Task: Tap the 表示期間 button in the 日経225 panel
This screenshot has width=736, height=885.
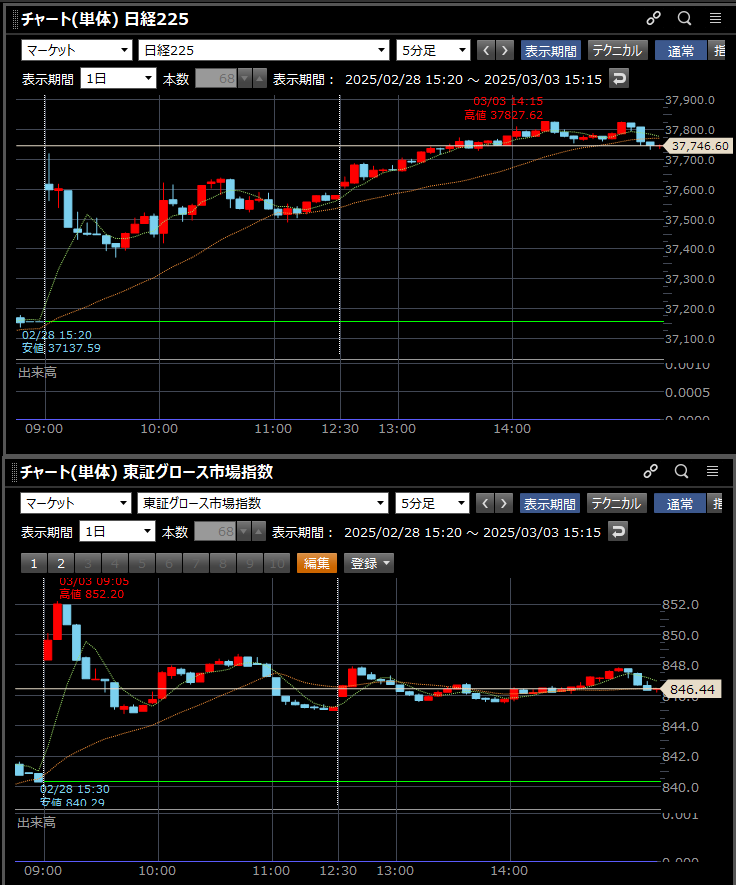Action: pyautogui.click(x=549, y=50)
